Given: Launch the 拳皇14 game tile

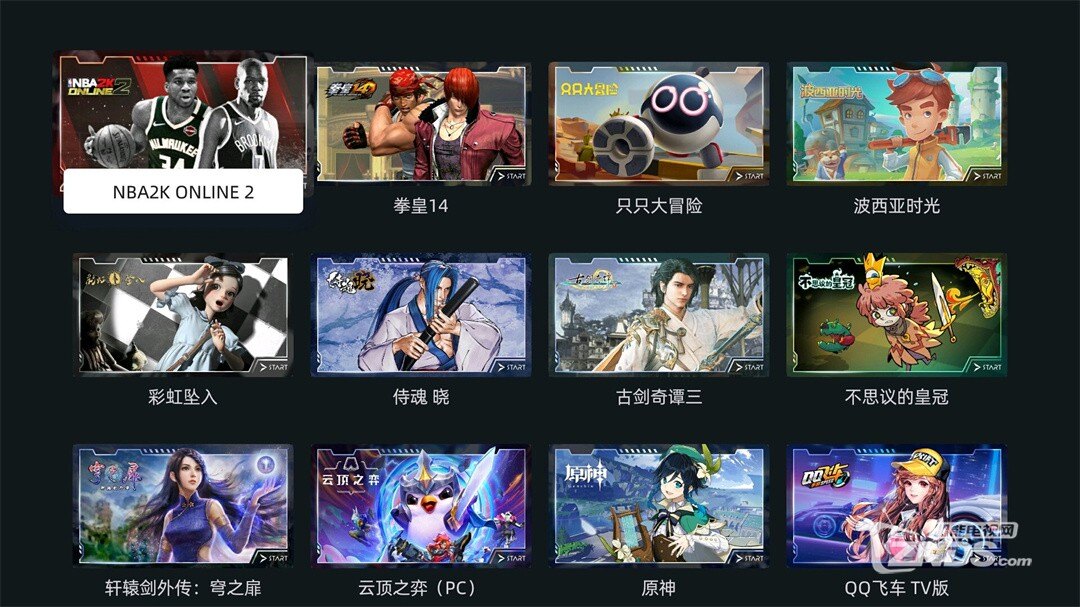Looking at the screenshot, I should click(x=420, y=123).
